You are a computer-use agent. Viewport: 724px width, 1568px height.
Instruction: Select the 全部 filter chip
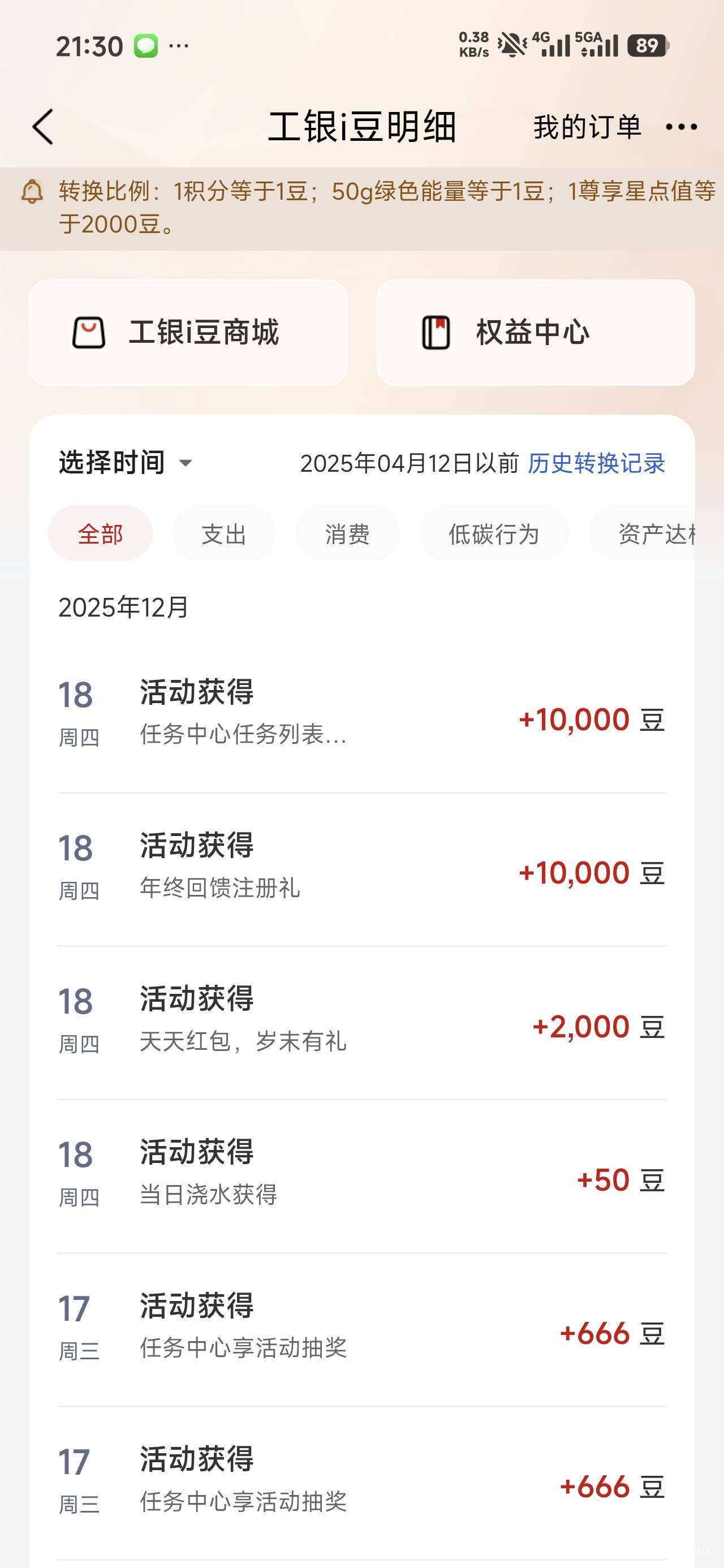pos(101,534)
